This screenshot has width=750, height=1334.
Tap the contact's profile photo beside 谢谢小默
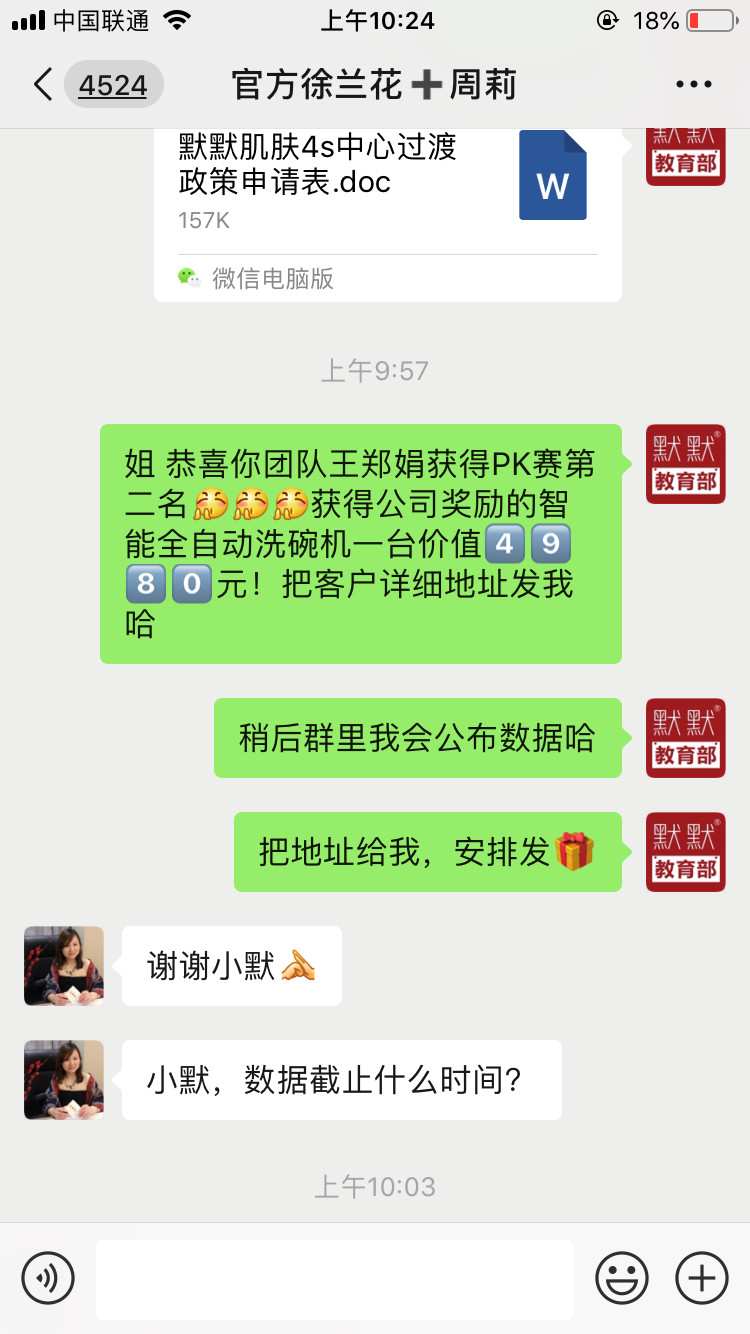[x=63, y=965]
